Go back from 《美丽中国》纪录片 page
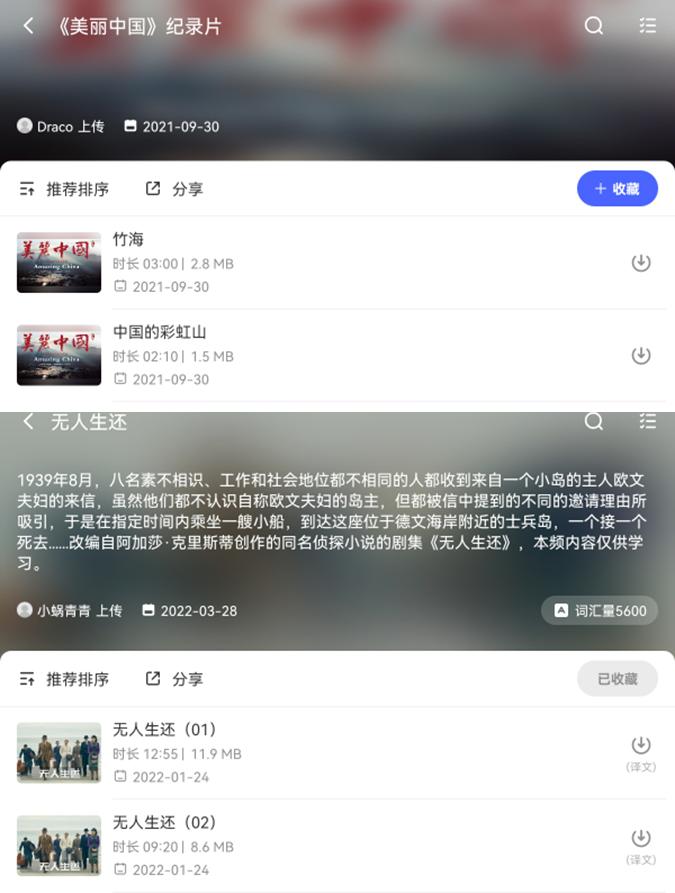 (x=28, y=26)
